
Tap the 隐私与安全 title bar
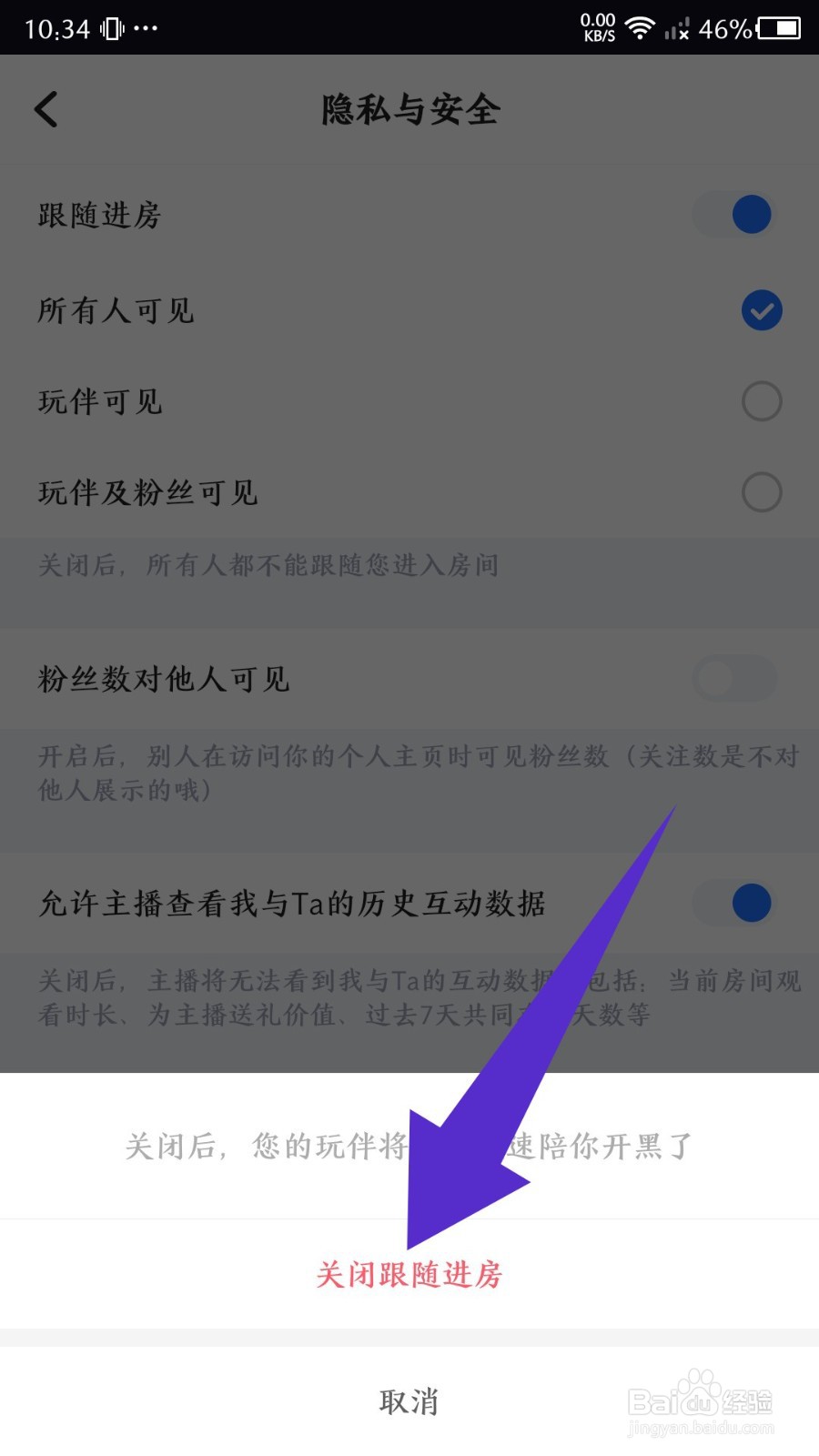click(x=409, y=108)
